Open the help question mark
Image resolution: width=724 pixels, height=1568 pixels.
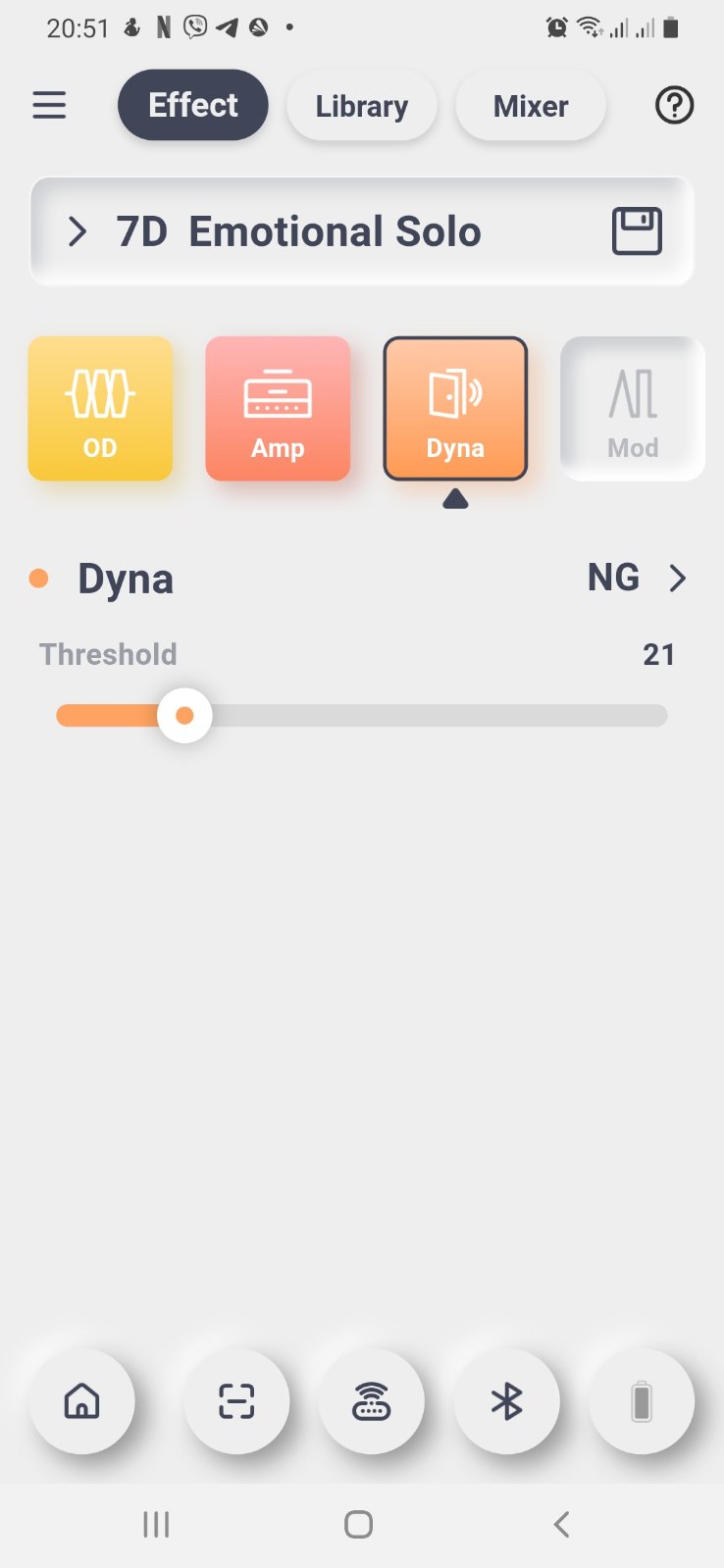point(674,105)
